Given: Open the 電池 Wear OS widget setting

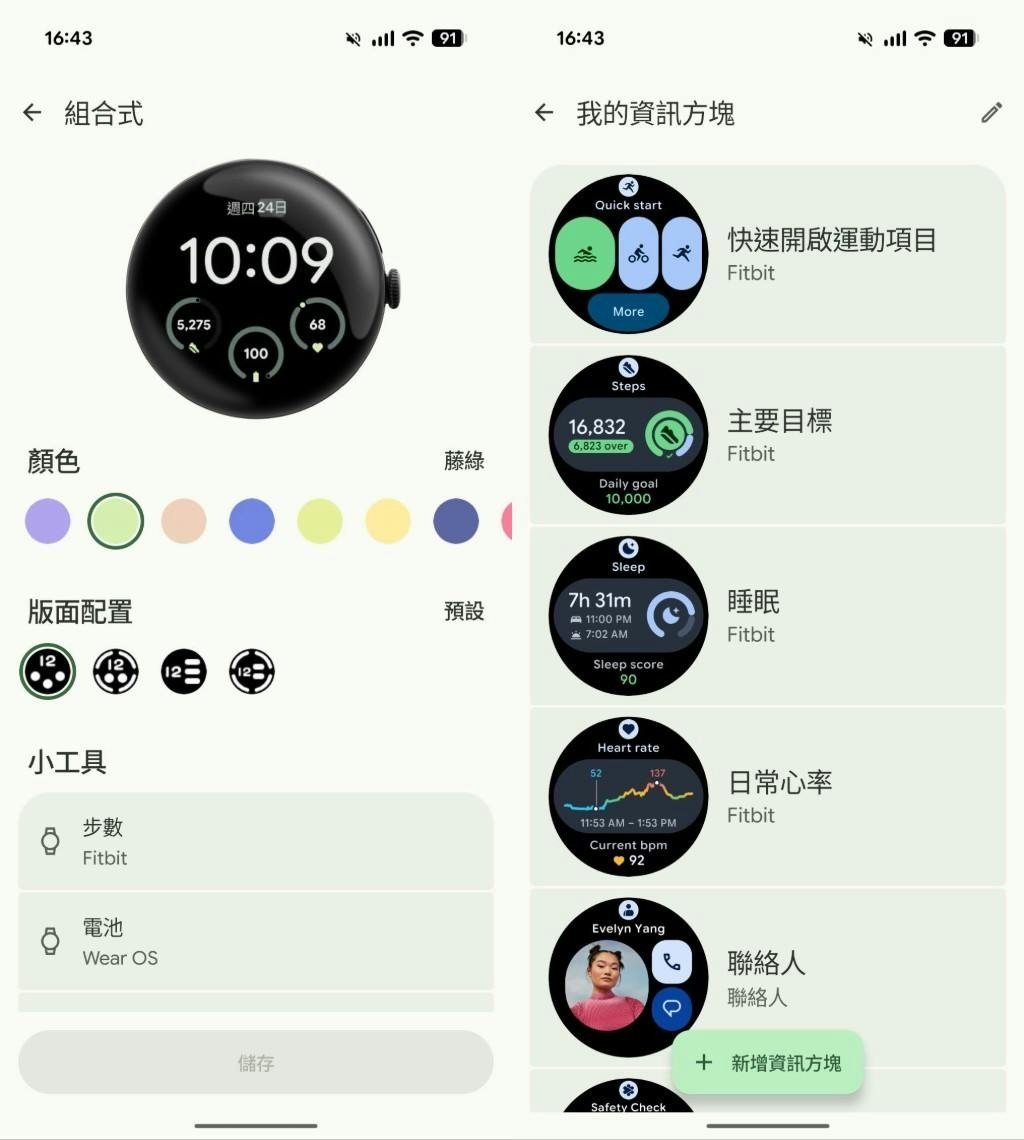Looking at the screenshot, I should pos(256,941).
